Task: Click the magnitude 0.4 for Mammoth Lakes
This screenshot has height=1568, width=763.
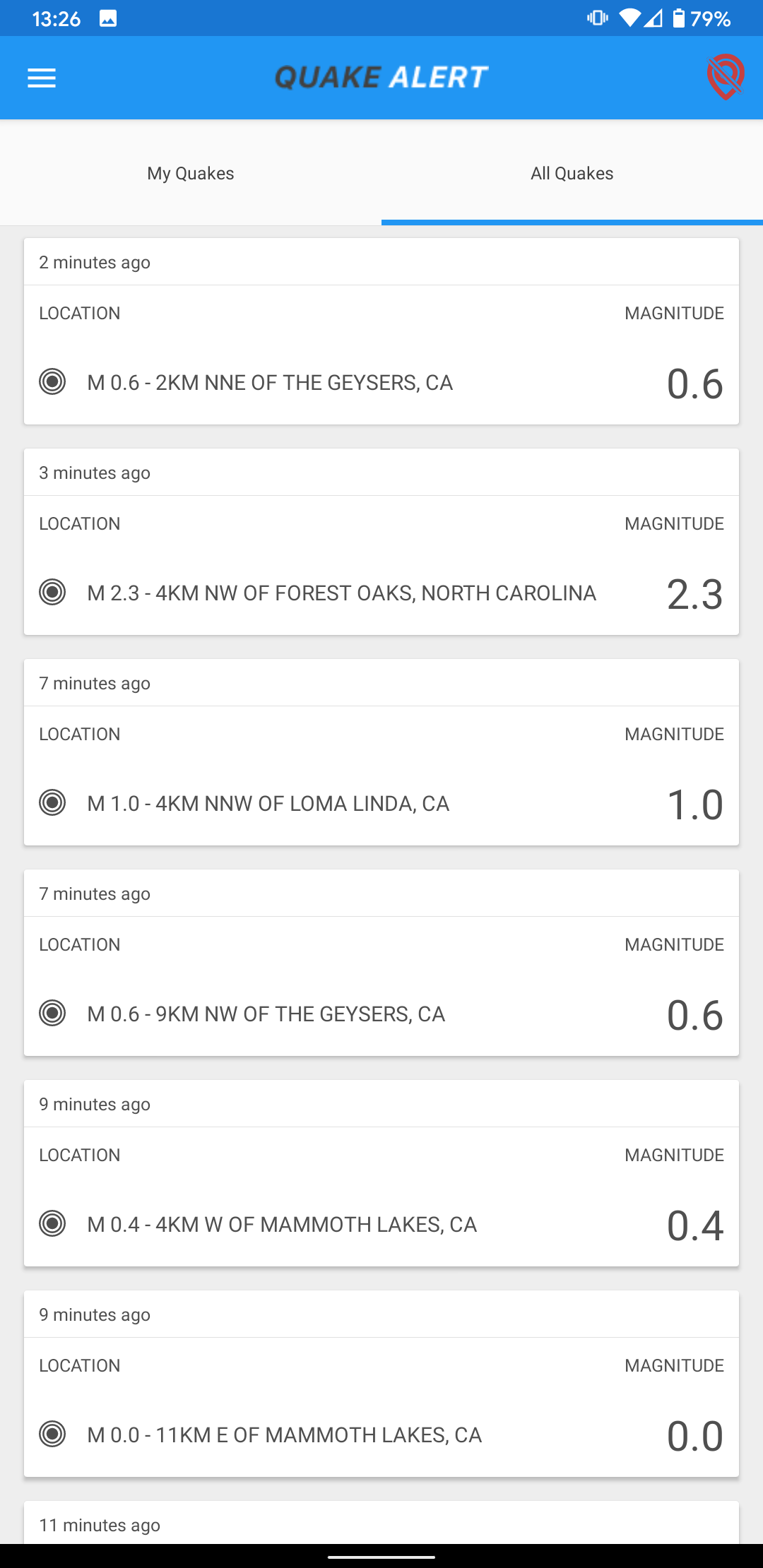Action: (x=695, y=1227)
